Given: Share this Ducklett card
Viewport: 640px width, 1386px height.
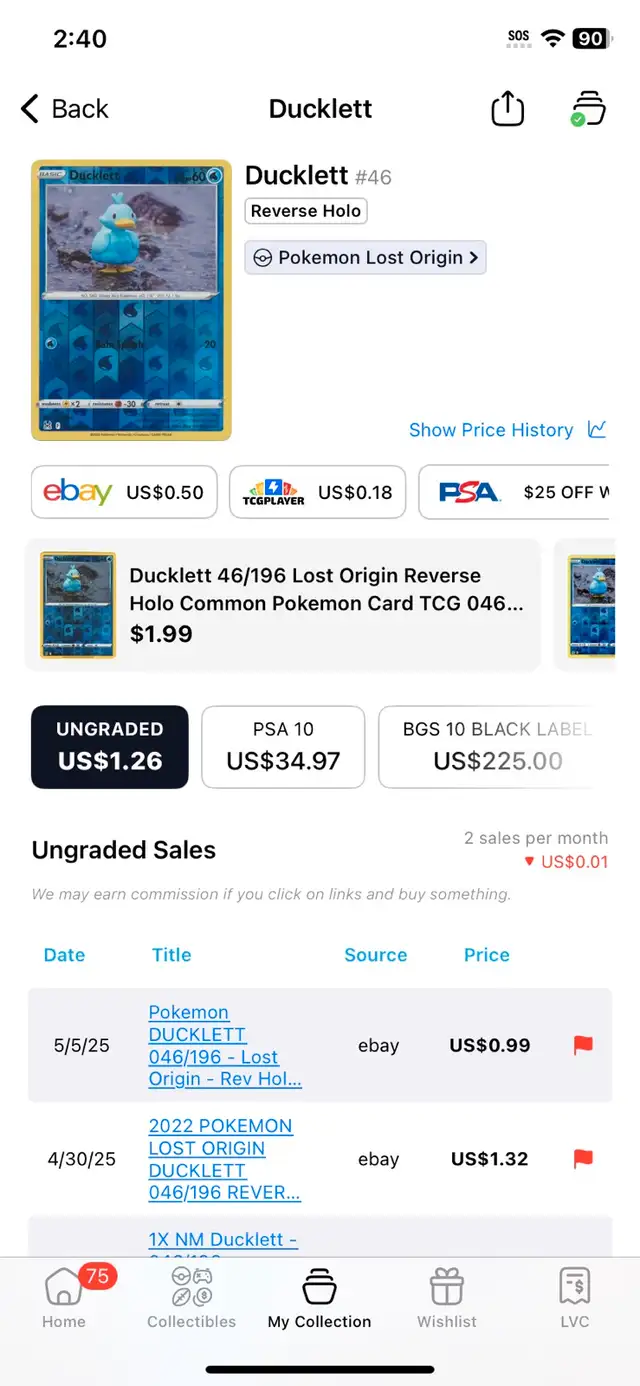Looking at the screenshot, I should [x=508, y=108].
